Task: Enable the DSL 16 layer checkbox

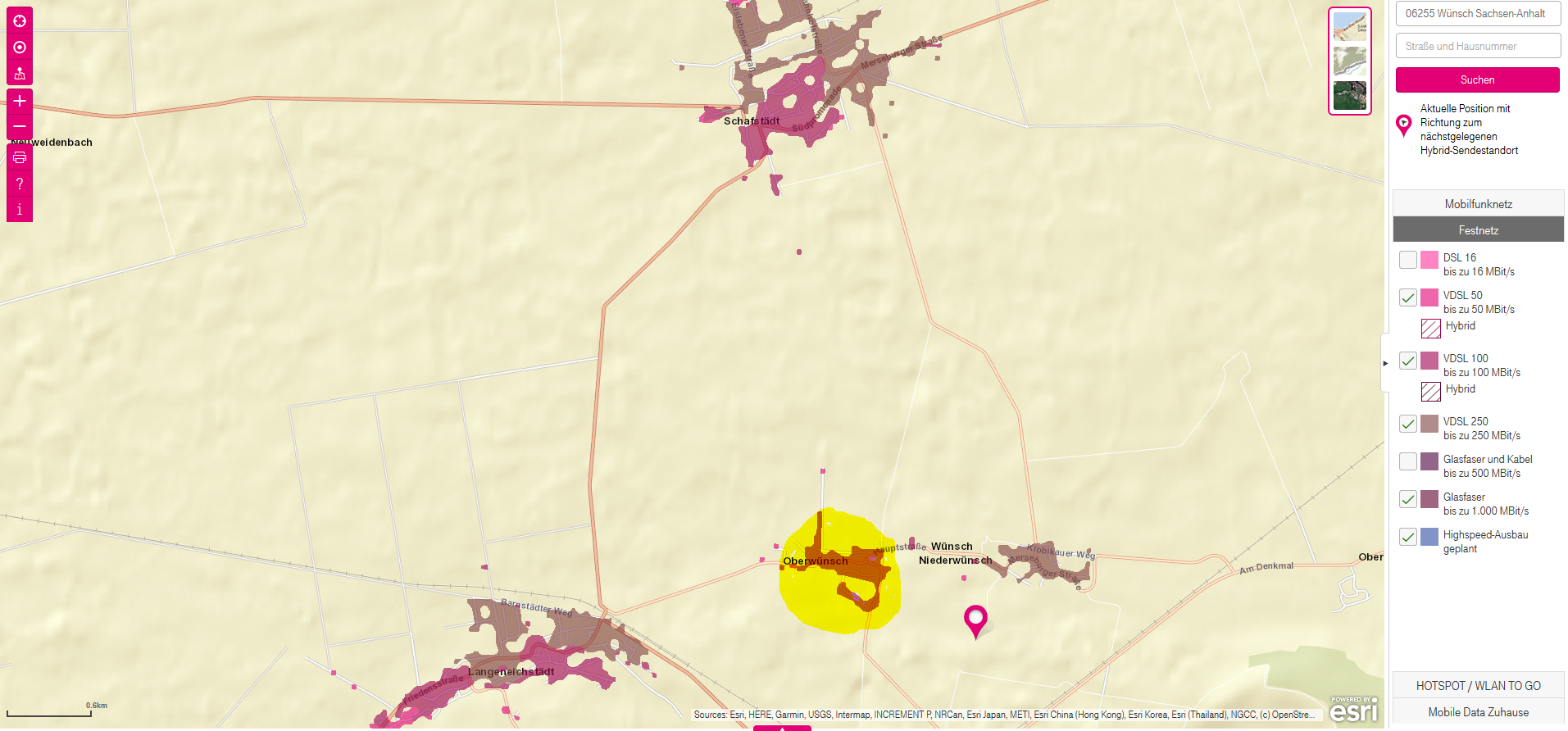Action: (1407, 260)
